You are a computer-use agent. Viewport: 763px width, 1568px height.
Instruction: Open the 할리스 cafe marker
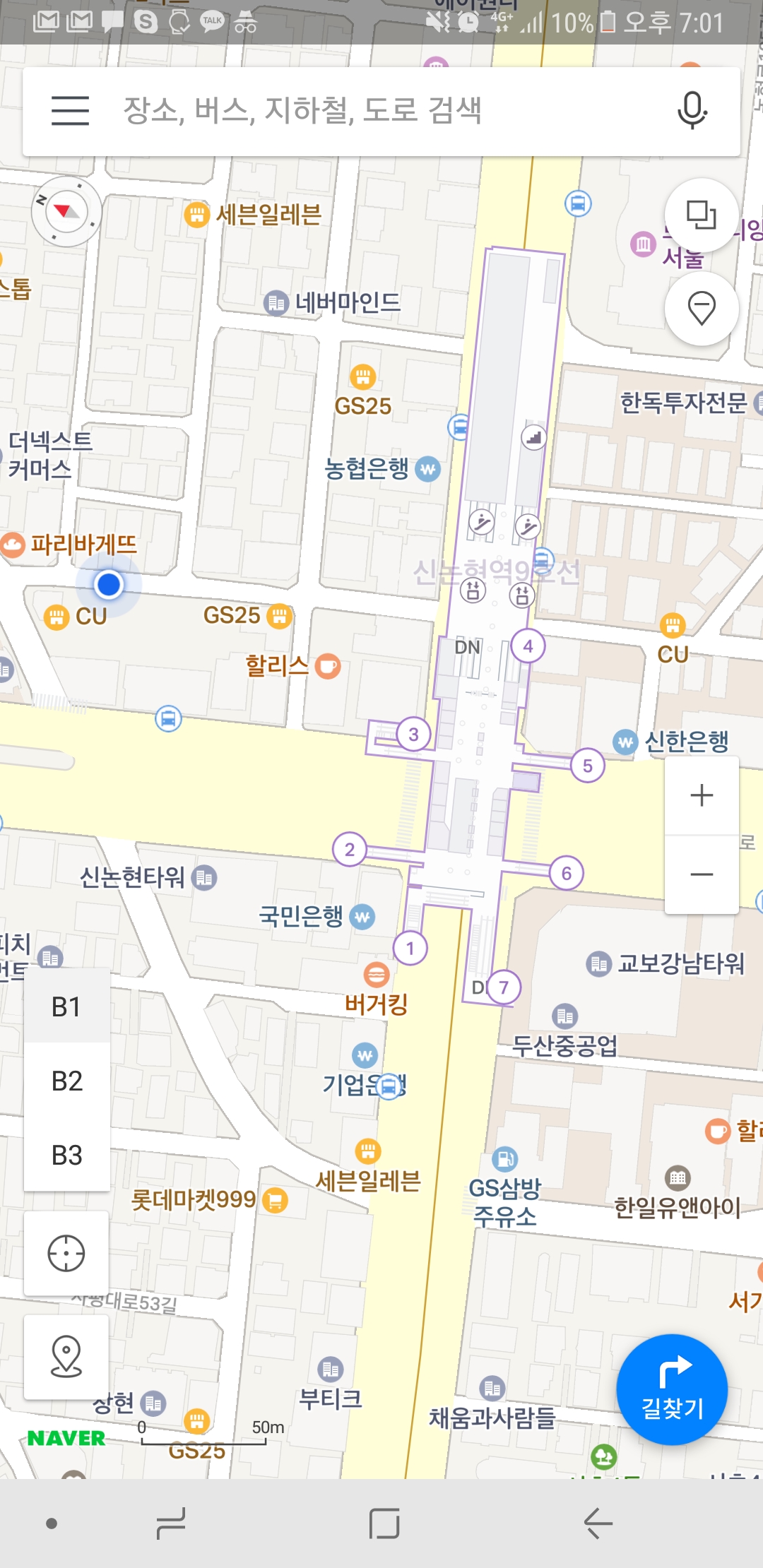(x=328, y=665)
